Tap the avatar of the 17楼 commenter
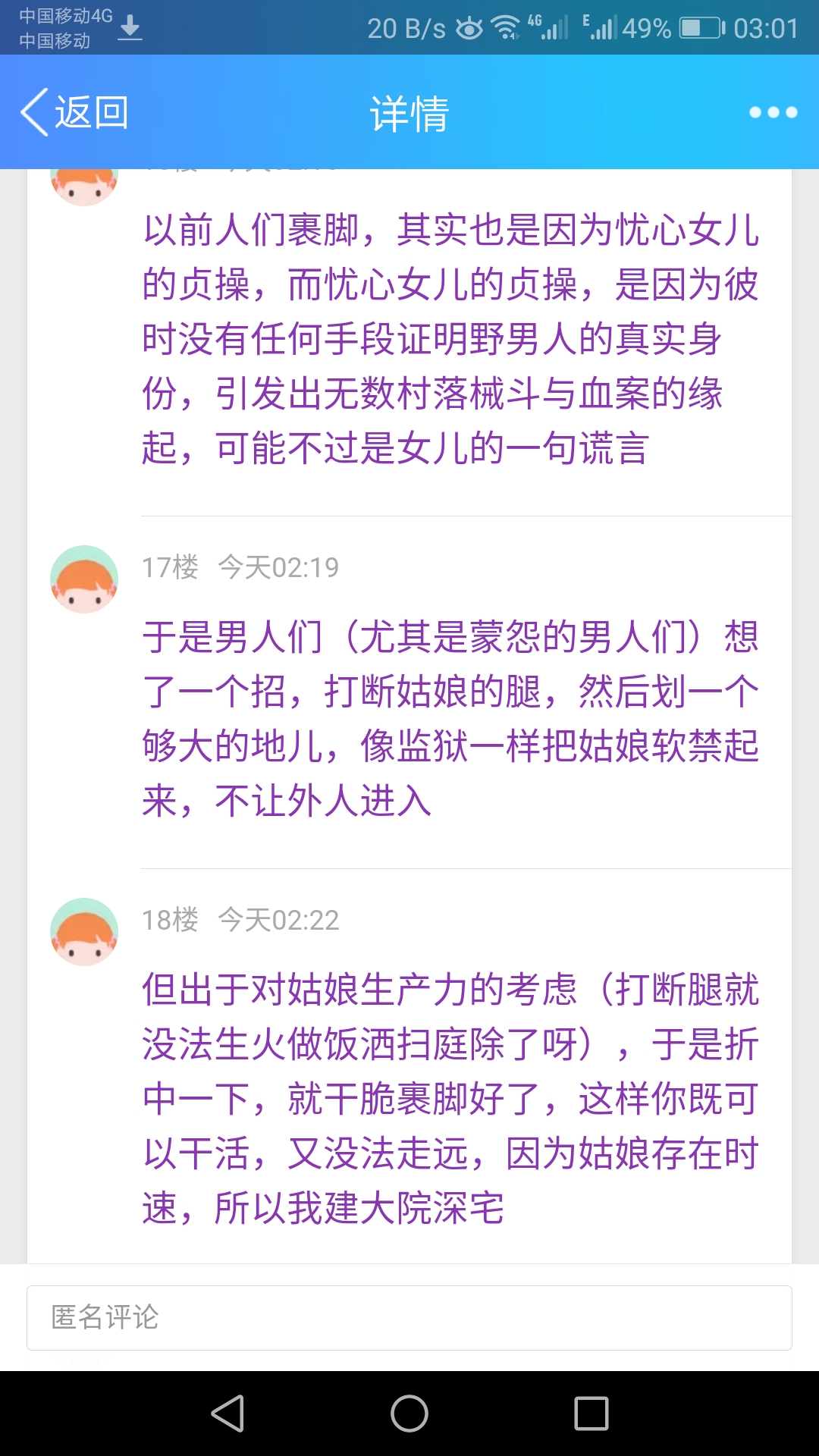Screen dimensions: 819x1456 point(84,579)
